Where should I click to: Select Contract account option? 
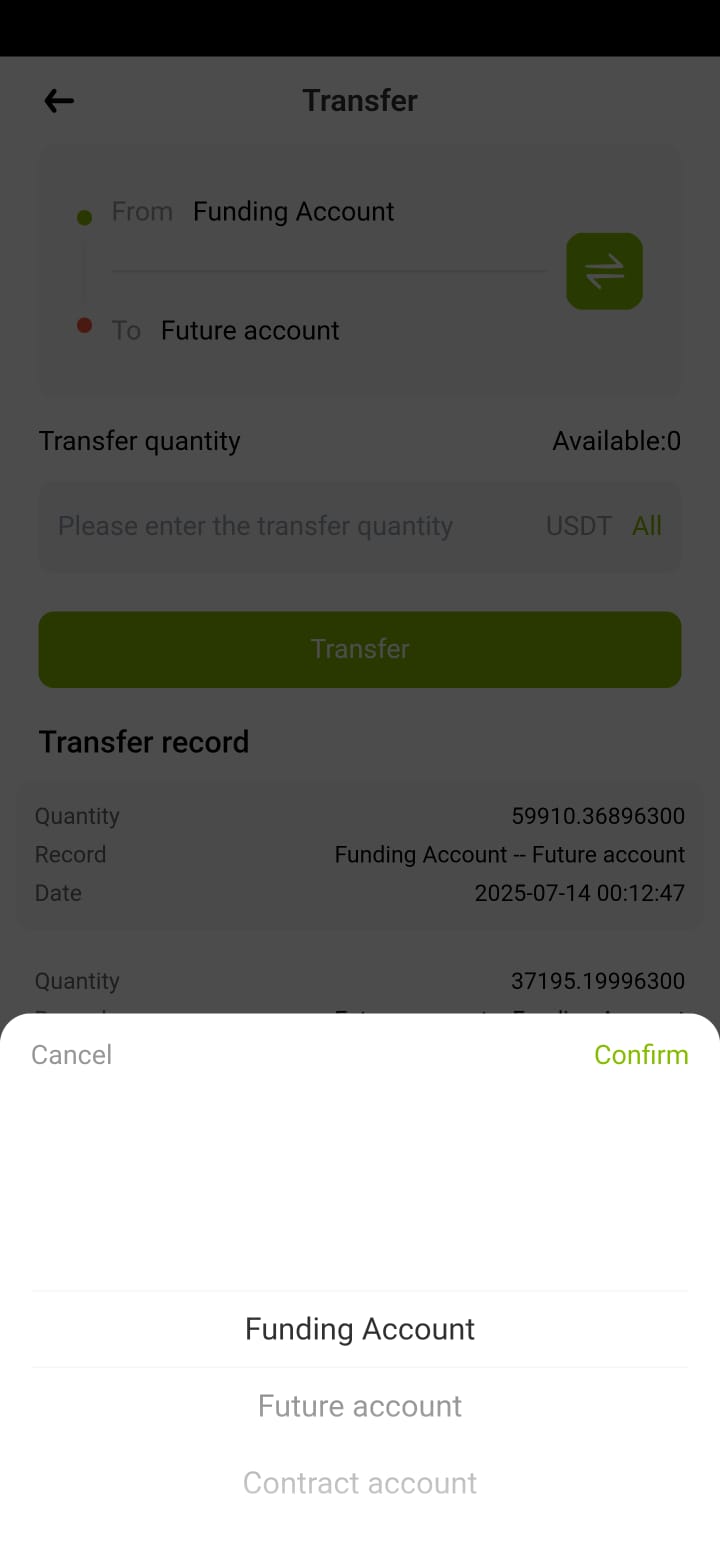click(360, 1482)
